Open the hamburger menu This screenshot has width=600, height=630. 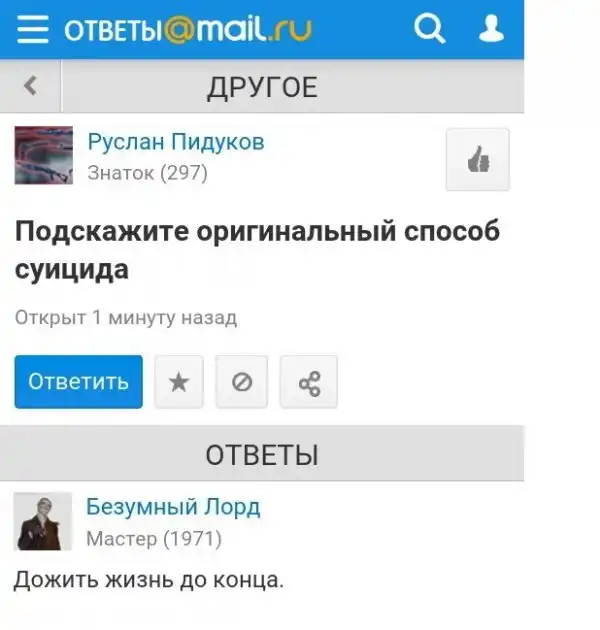tap(32, 30)
